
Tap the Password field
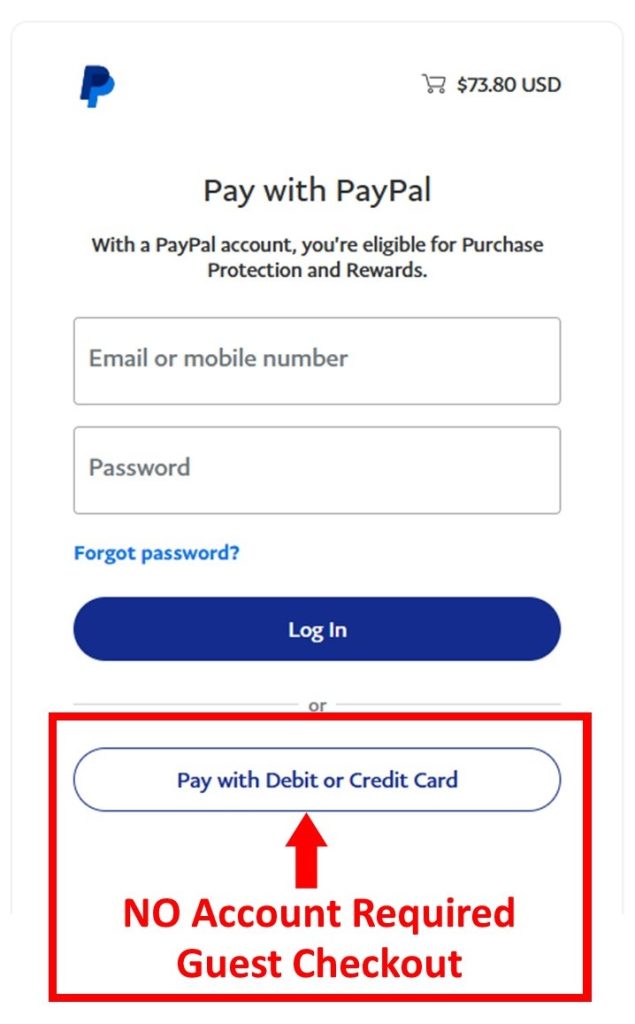tap(316, 469)
